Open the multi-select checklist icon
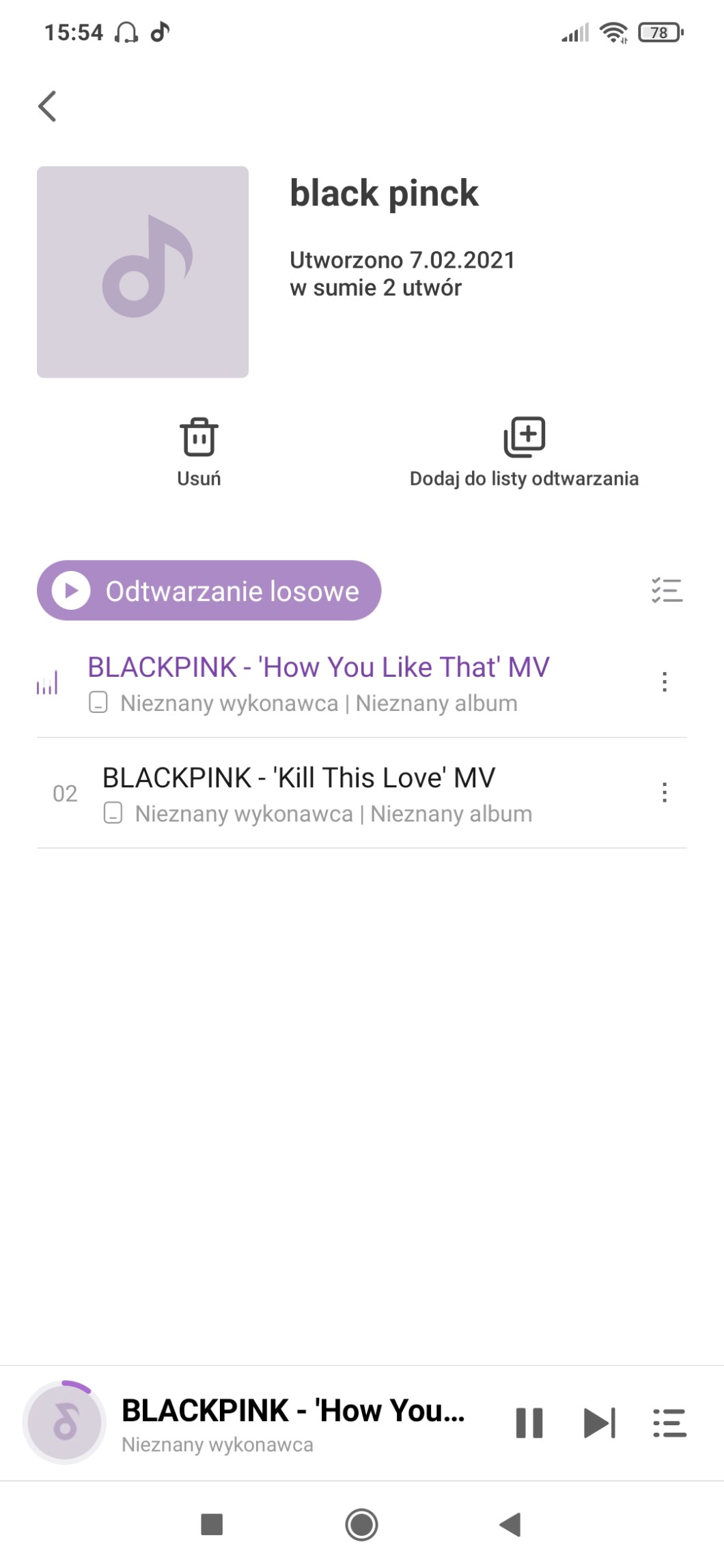Screen dimensions: 724x1568 pyautogui.click(x=667, y=591)
